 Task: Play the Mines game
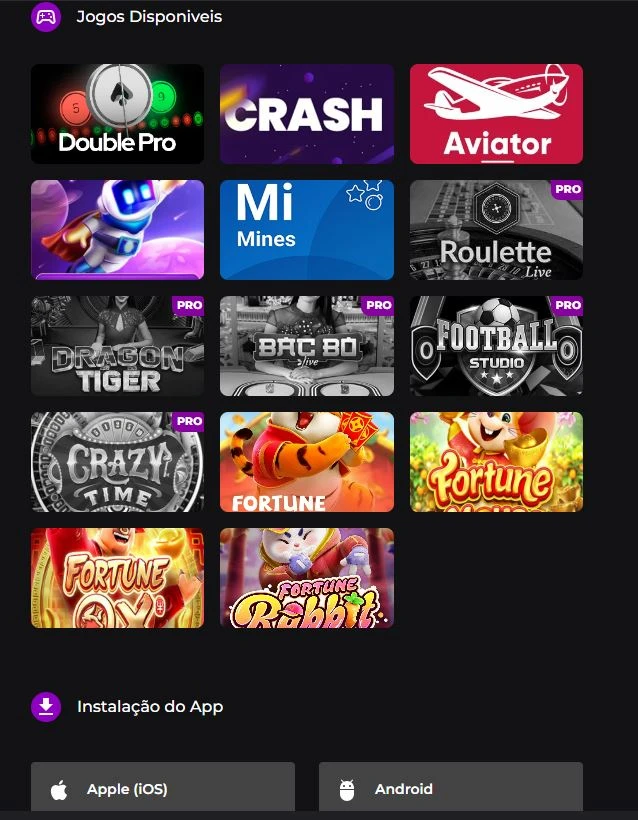306,230
